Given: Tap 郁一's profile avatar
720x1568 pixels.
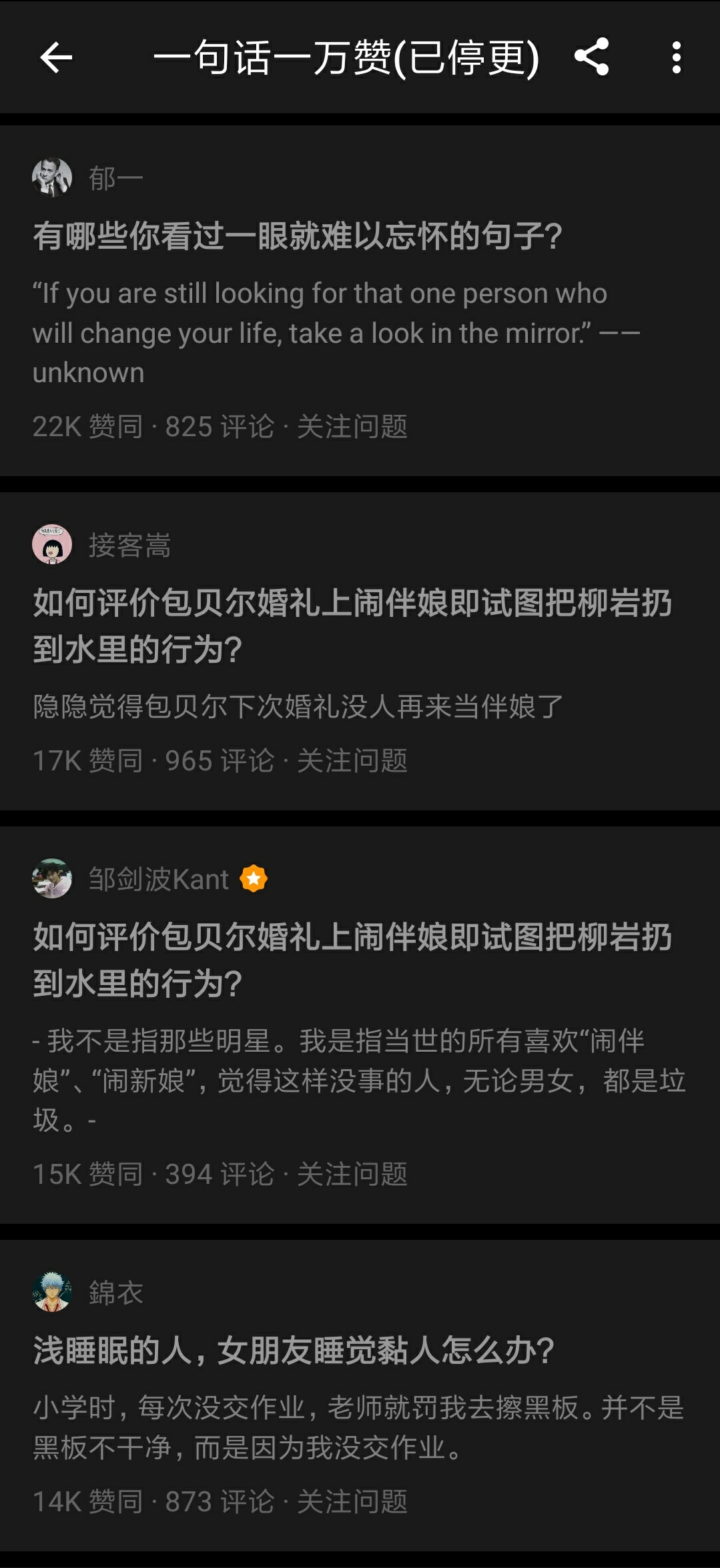Looking at the screenshot, I should (x=53, y=177).
